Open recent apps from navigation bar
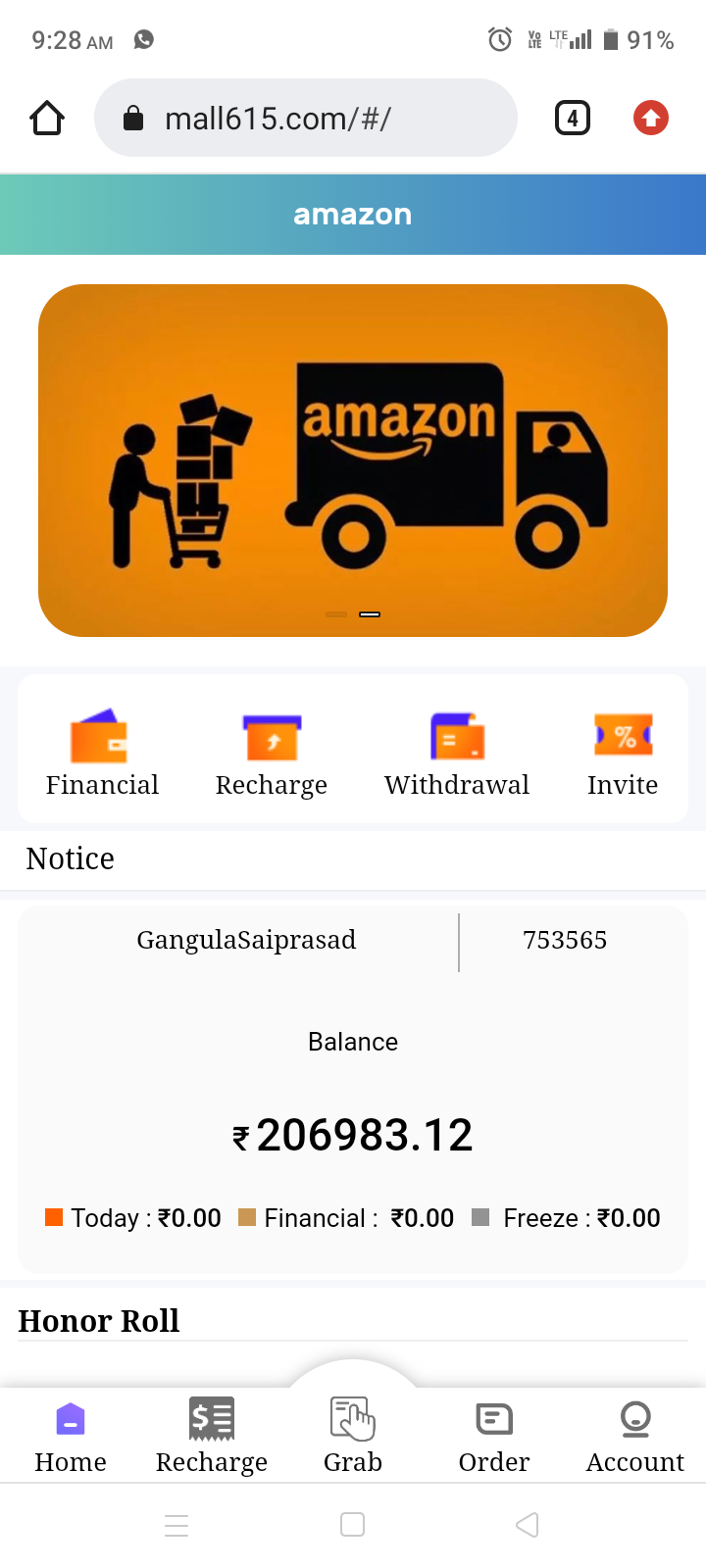 [176, 1525]
